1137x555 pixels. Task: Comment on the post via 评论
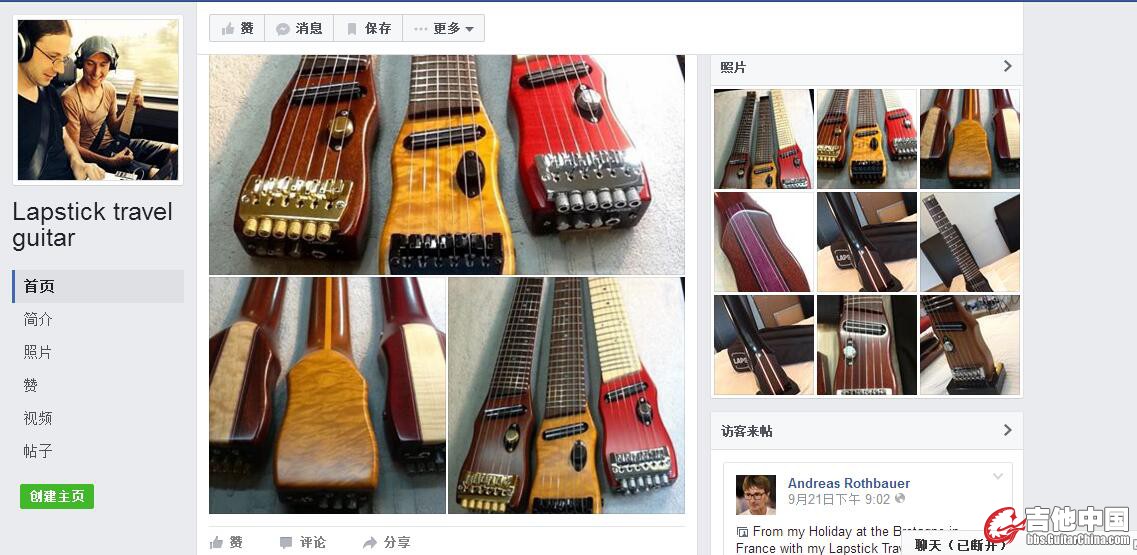pos(303,542)
